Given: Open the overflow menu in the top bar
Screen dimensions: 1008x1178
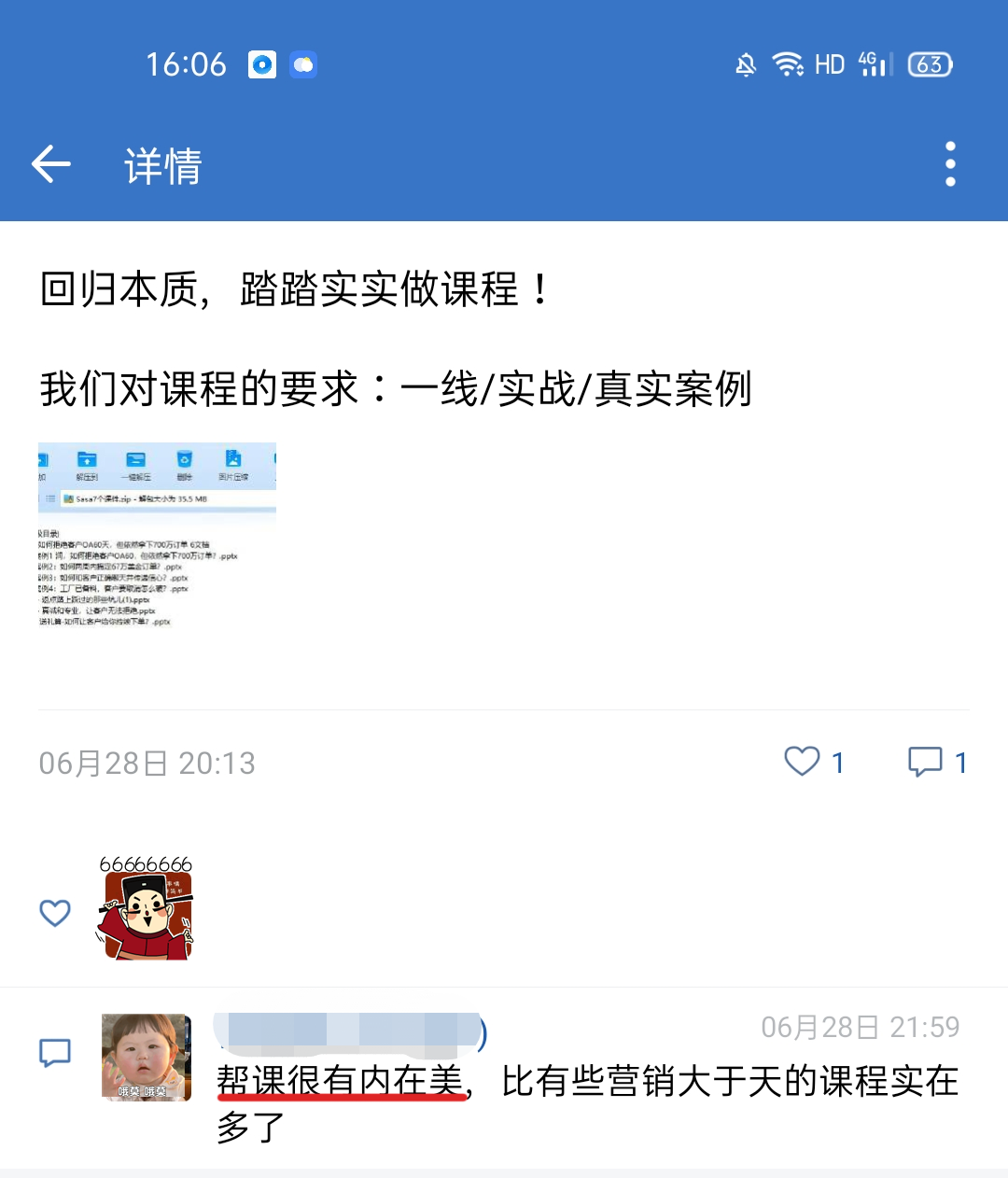Looking at the screenshot, I should click(x=950, y=164).
